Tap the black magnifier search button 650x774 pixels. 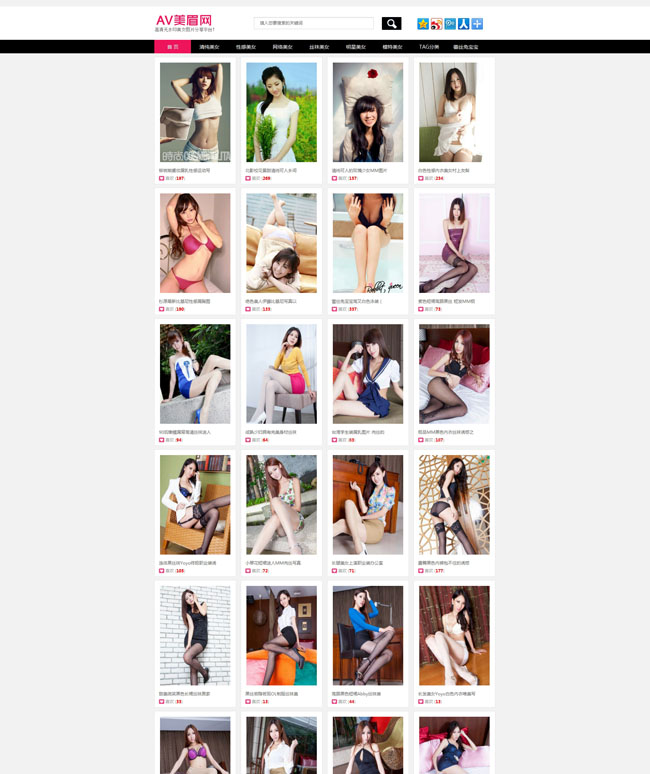(x=391, y=23)
